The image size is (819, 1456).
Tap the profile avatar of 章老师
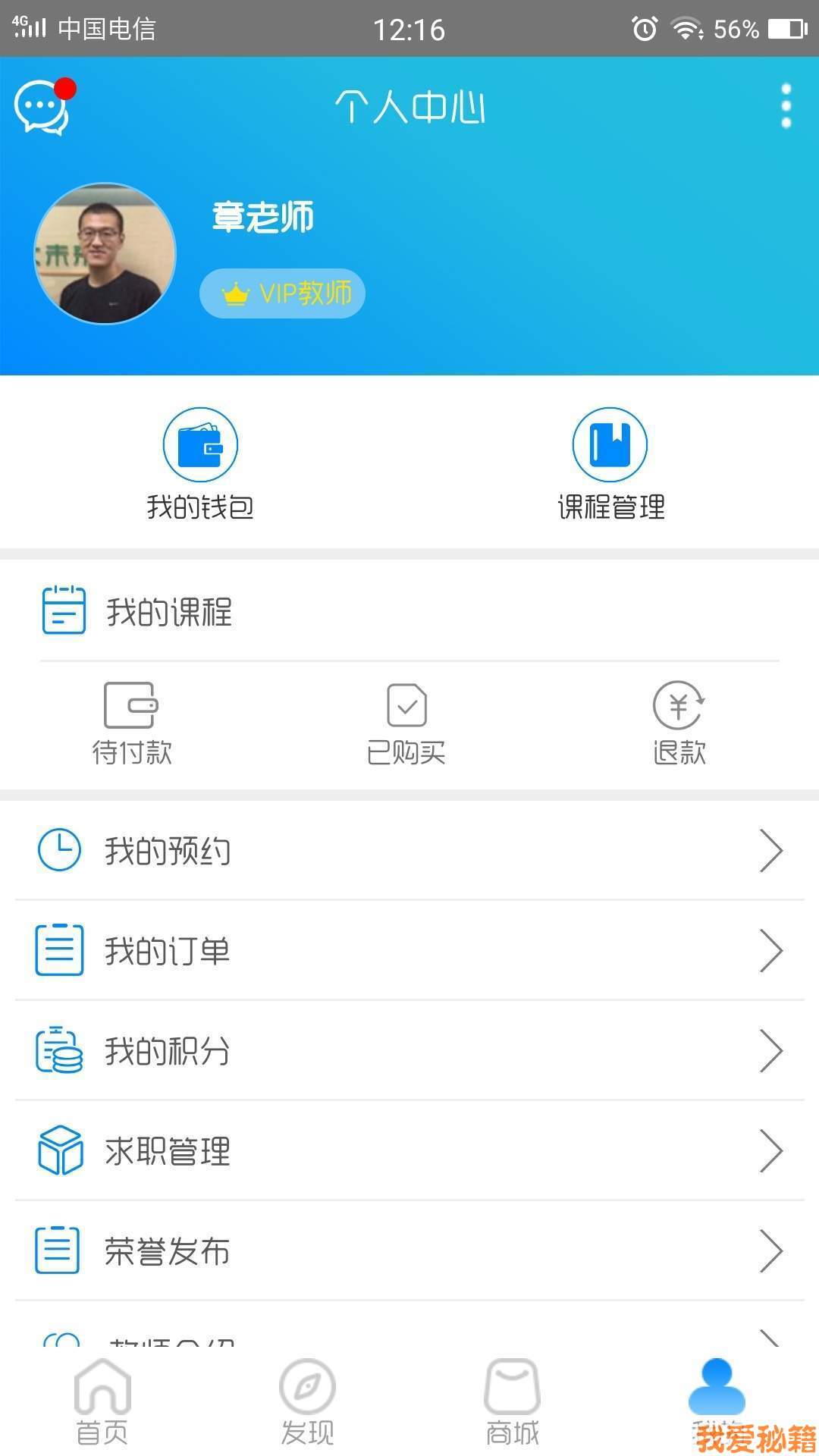pyautogui.click(x=105, y=253)
